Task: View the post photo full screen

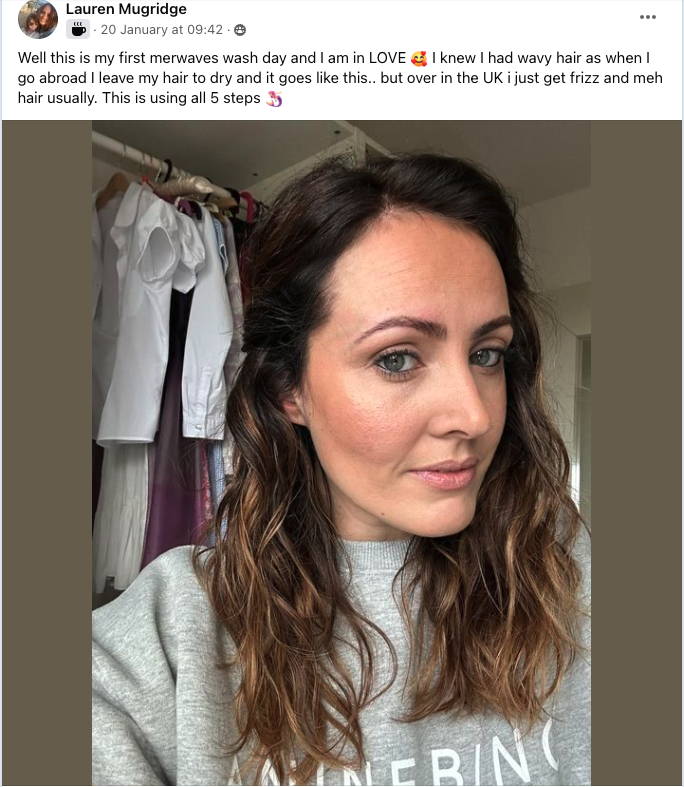Action: (341, 452)
